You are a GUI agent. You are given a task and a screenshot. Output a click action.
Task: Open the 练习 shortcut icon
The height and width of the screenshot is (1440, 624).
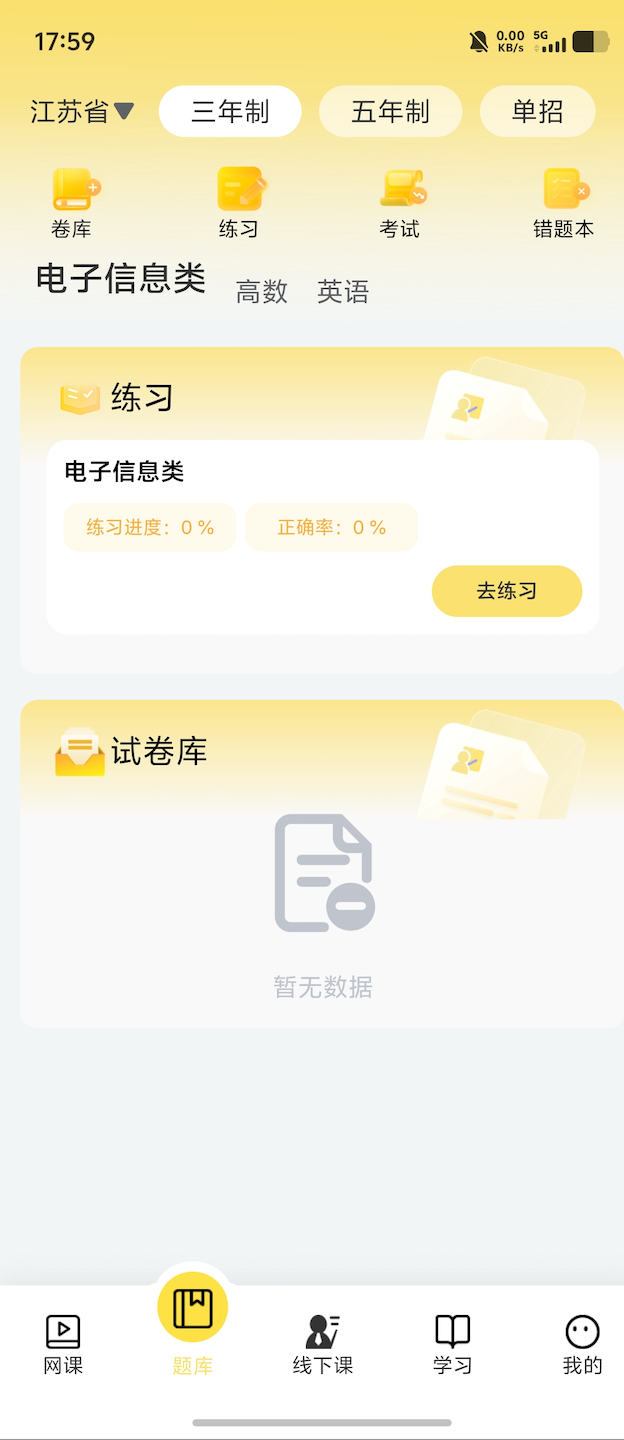[239, 202]
